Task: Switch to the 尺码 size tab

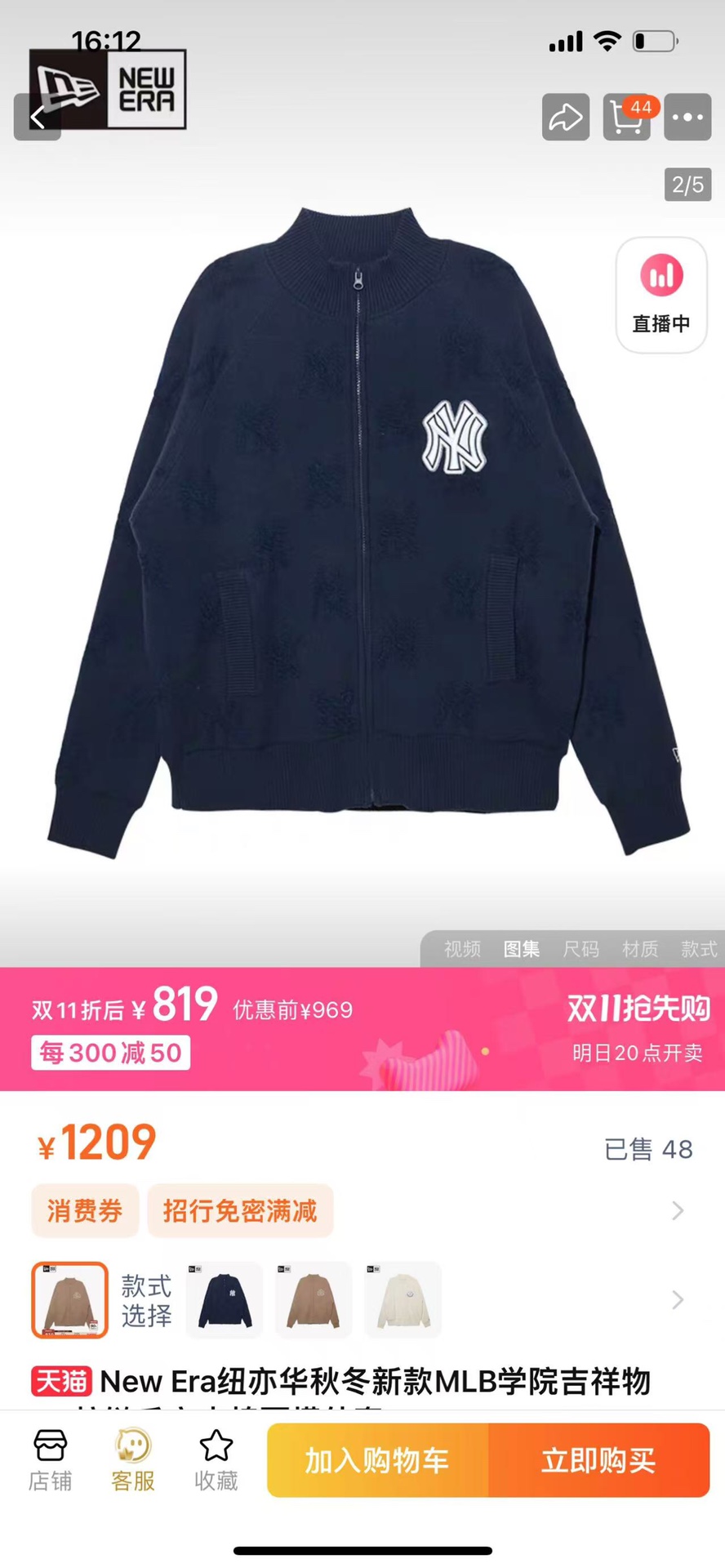Action: [580, 948]
